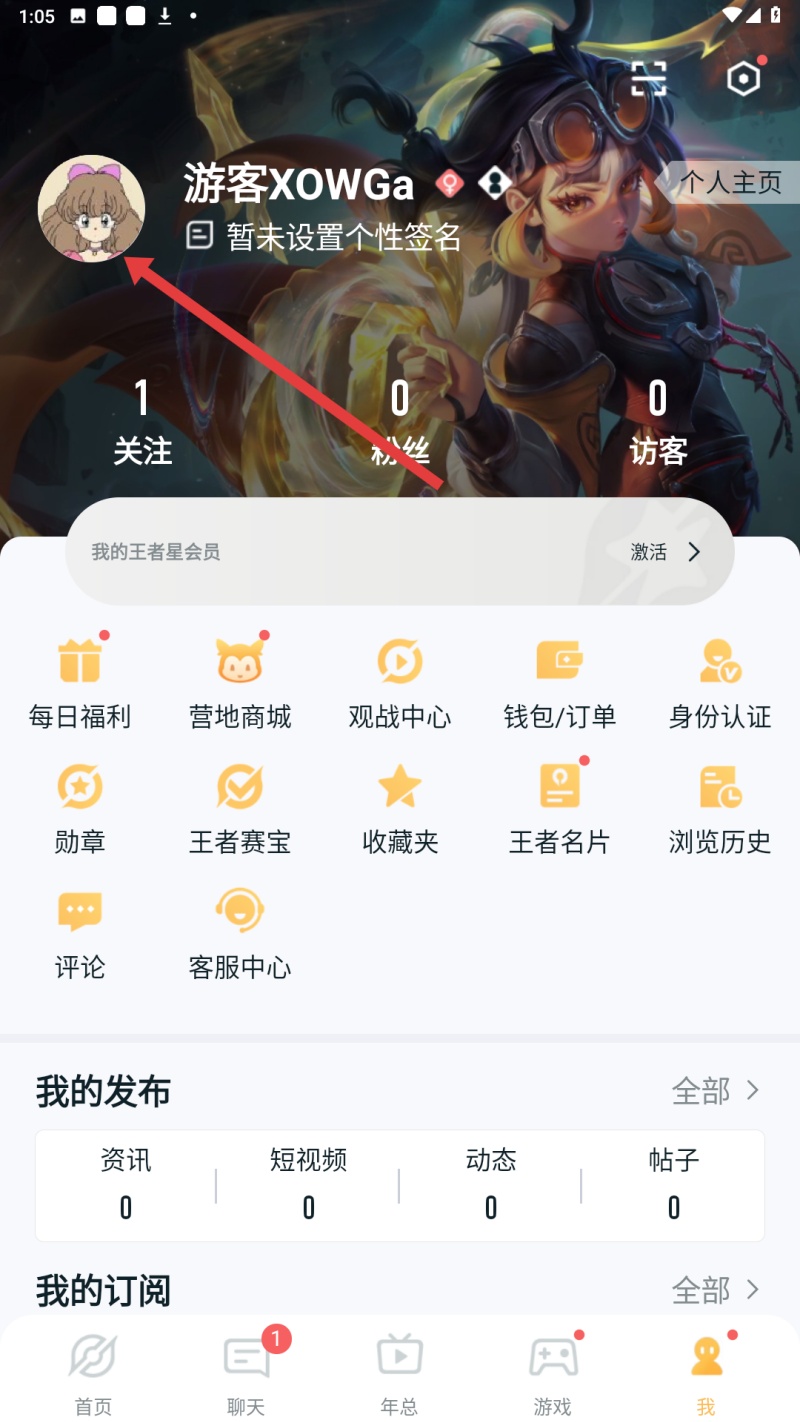Open 个人主页 personal homepage
The height and width of the screenshot is (1422, 800).
(x=730, y=182)
